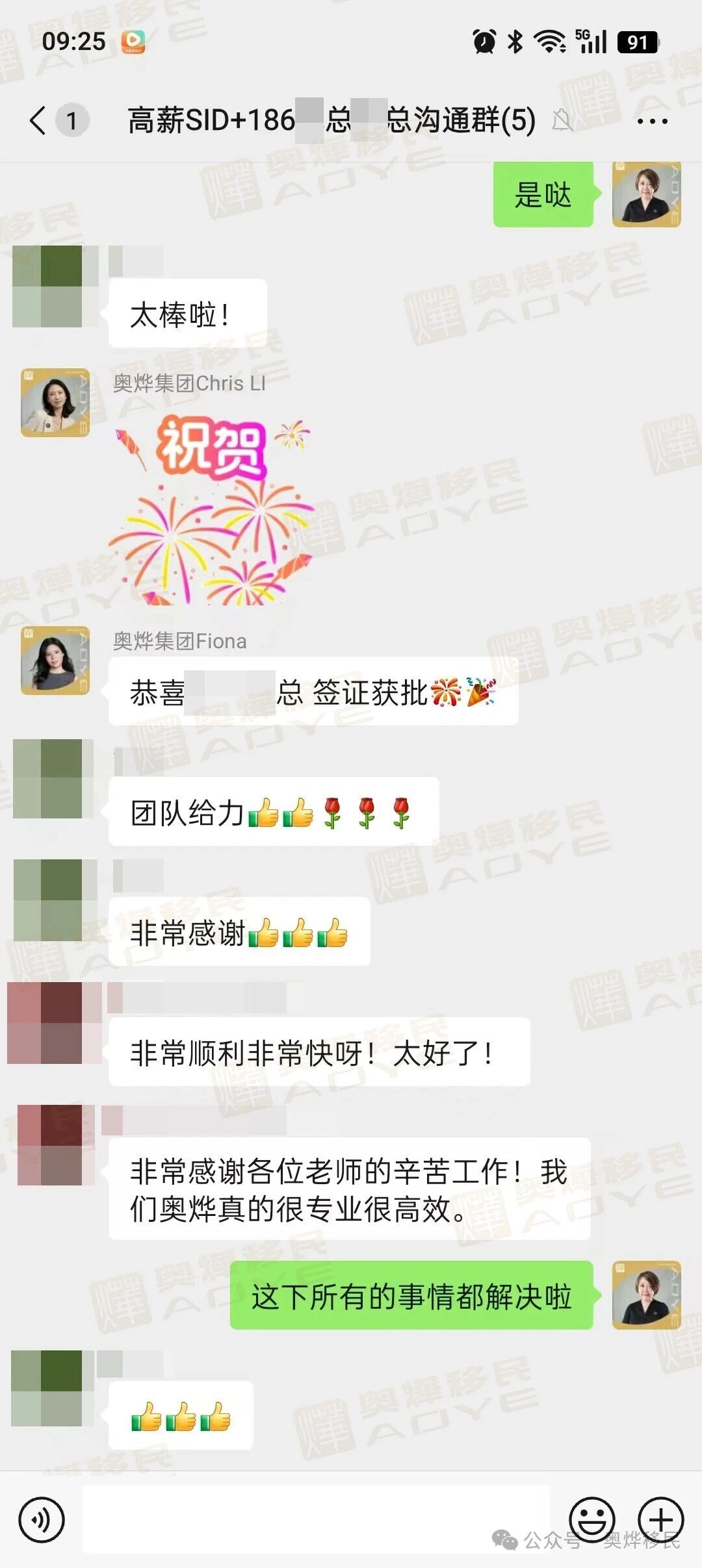Screen dimensions: 702x1568
Task: Tap the message text input field
Action: 316,1519
